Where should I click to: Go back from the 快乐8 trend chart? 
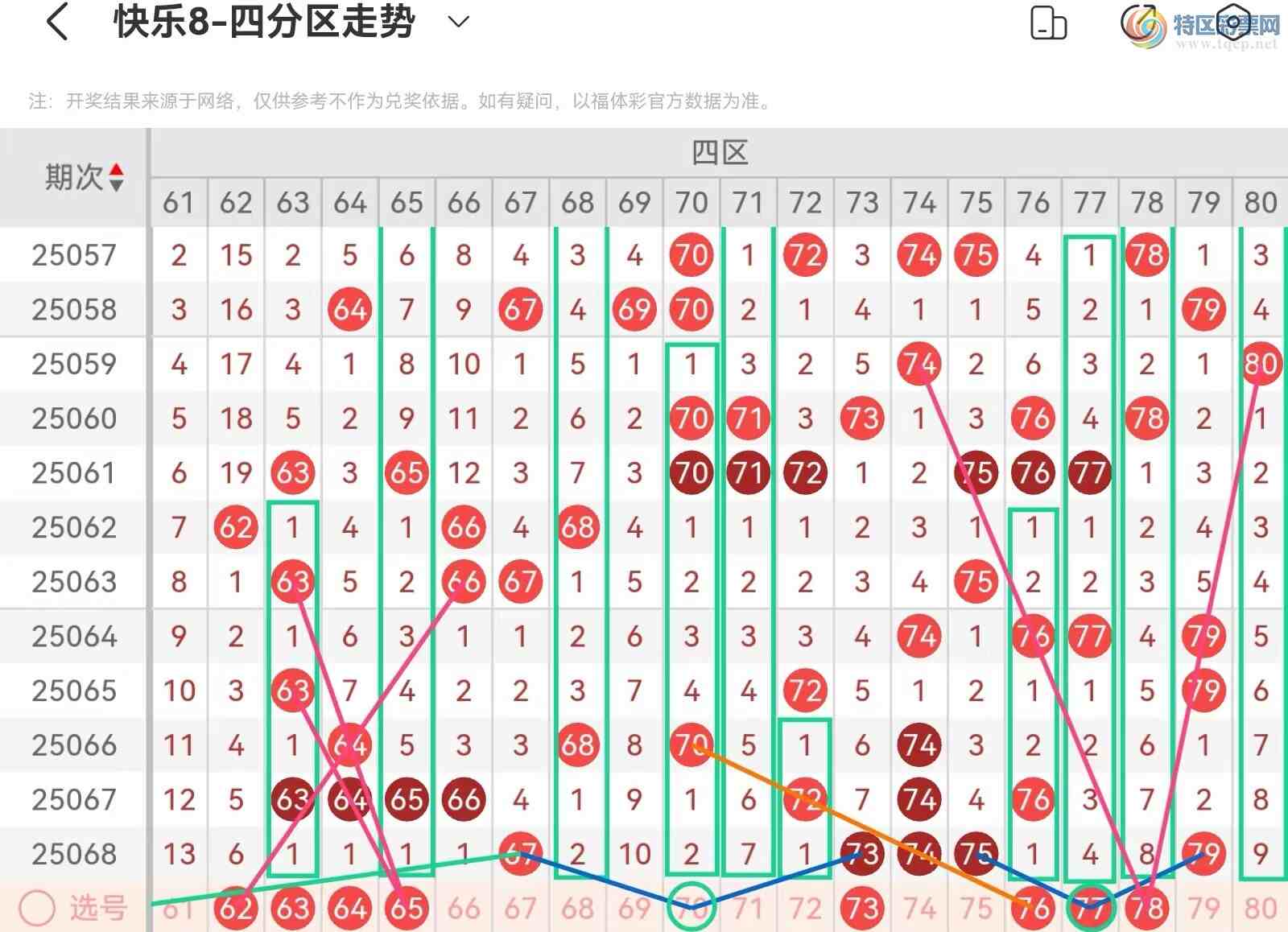[56, 22]
